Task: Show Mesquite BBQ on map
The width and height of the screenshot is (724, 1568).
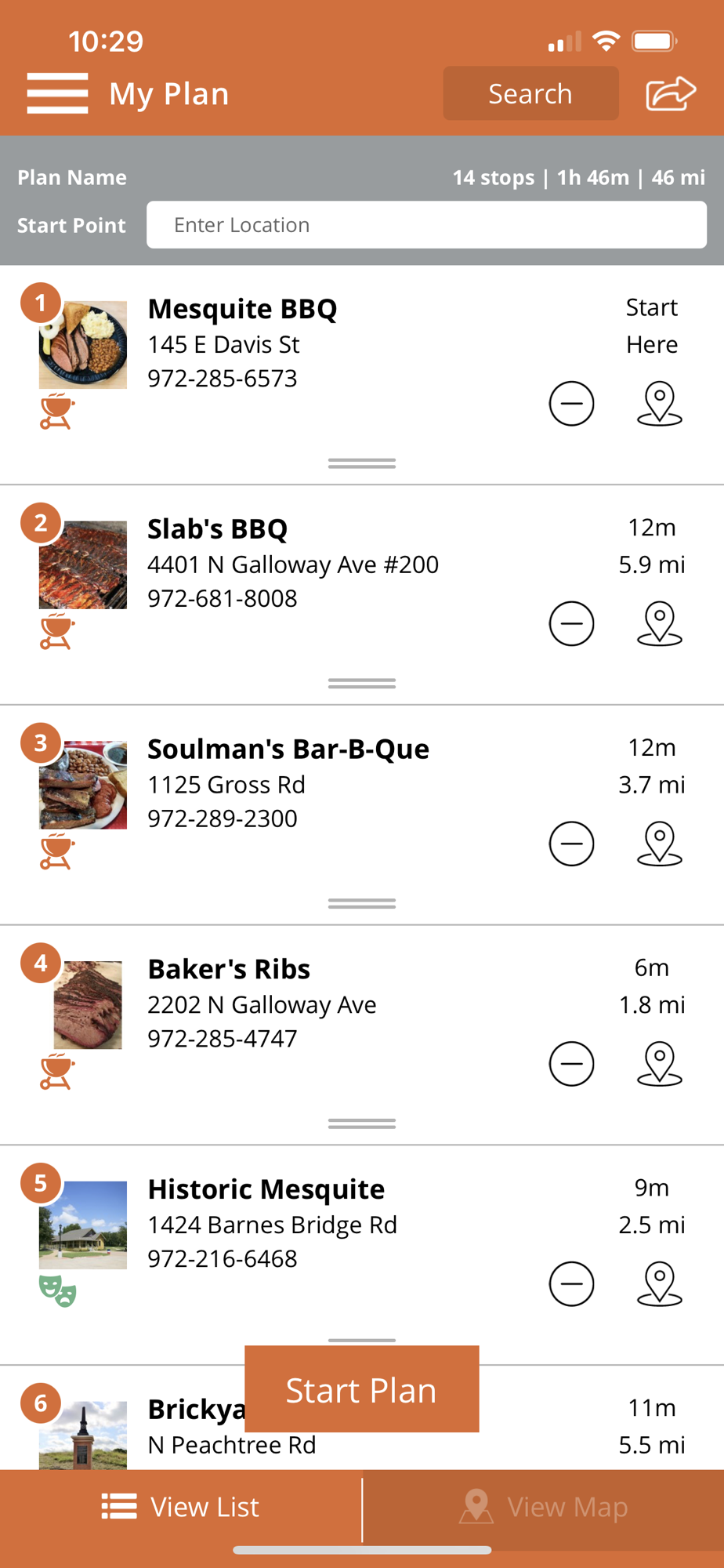Action: [660, 404]
